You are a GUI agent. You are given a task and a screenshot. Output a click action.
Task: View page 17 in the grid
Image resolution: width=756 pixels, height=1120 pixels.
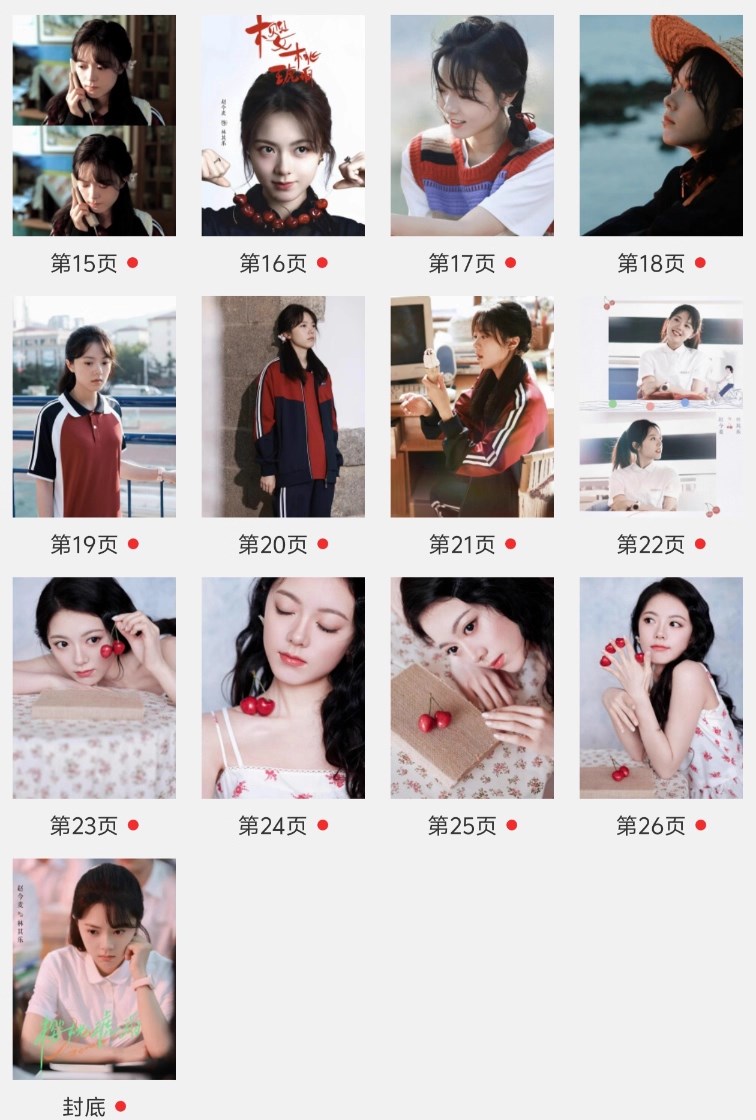(472, 125)
